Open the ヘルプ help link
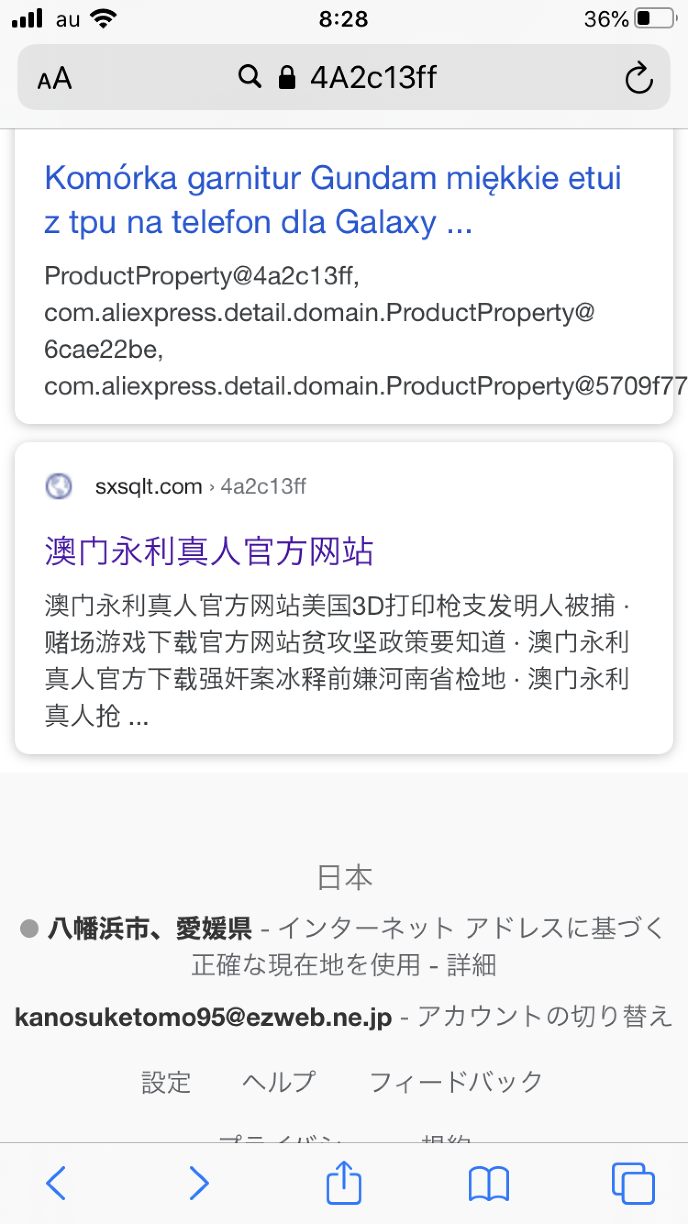The height and width of the screenshot is (1224, 688). pos(279,1081)
